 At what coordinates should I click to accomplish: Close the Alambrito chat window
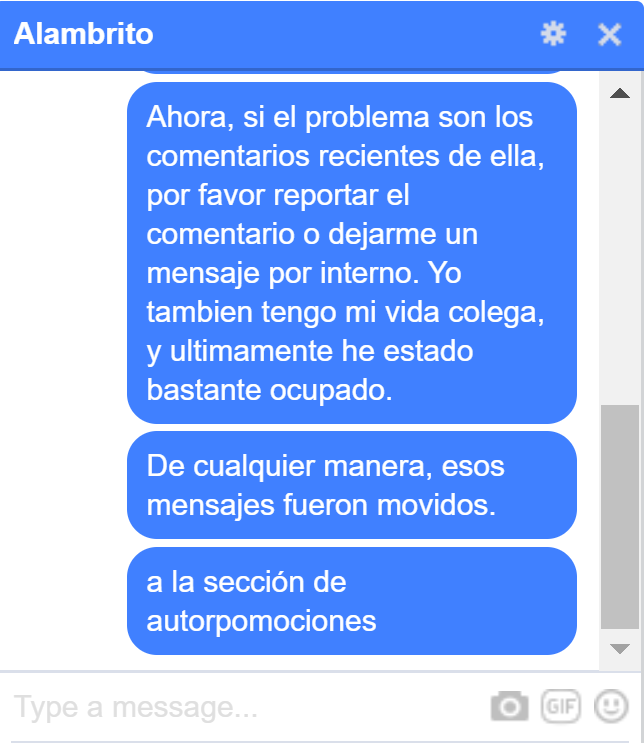(609, 35)
